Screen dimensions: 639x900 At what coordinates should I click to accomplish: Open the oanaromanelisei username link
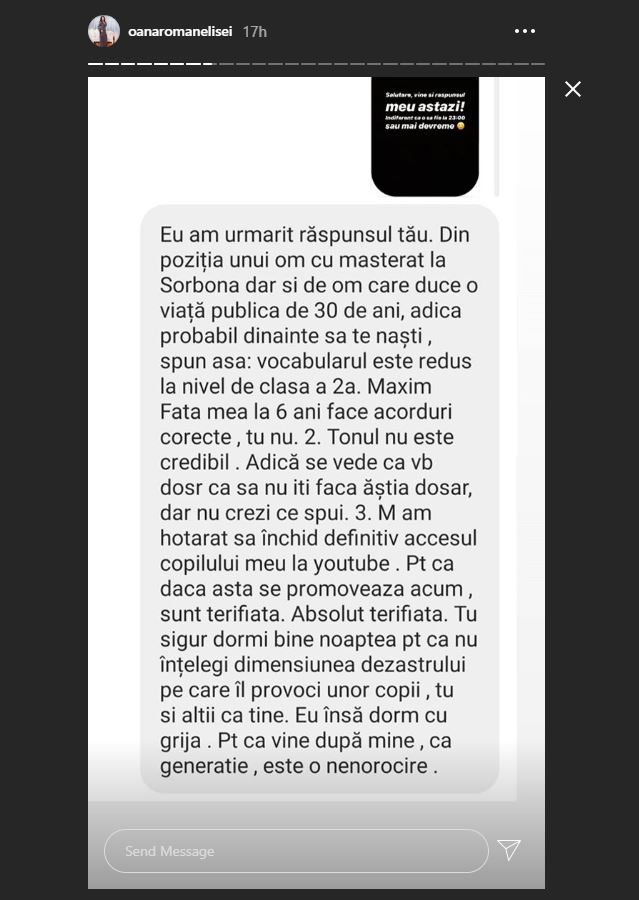click(180, 32)
